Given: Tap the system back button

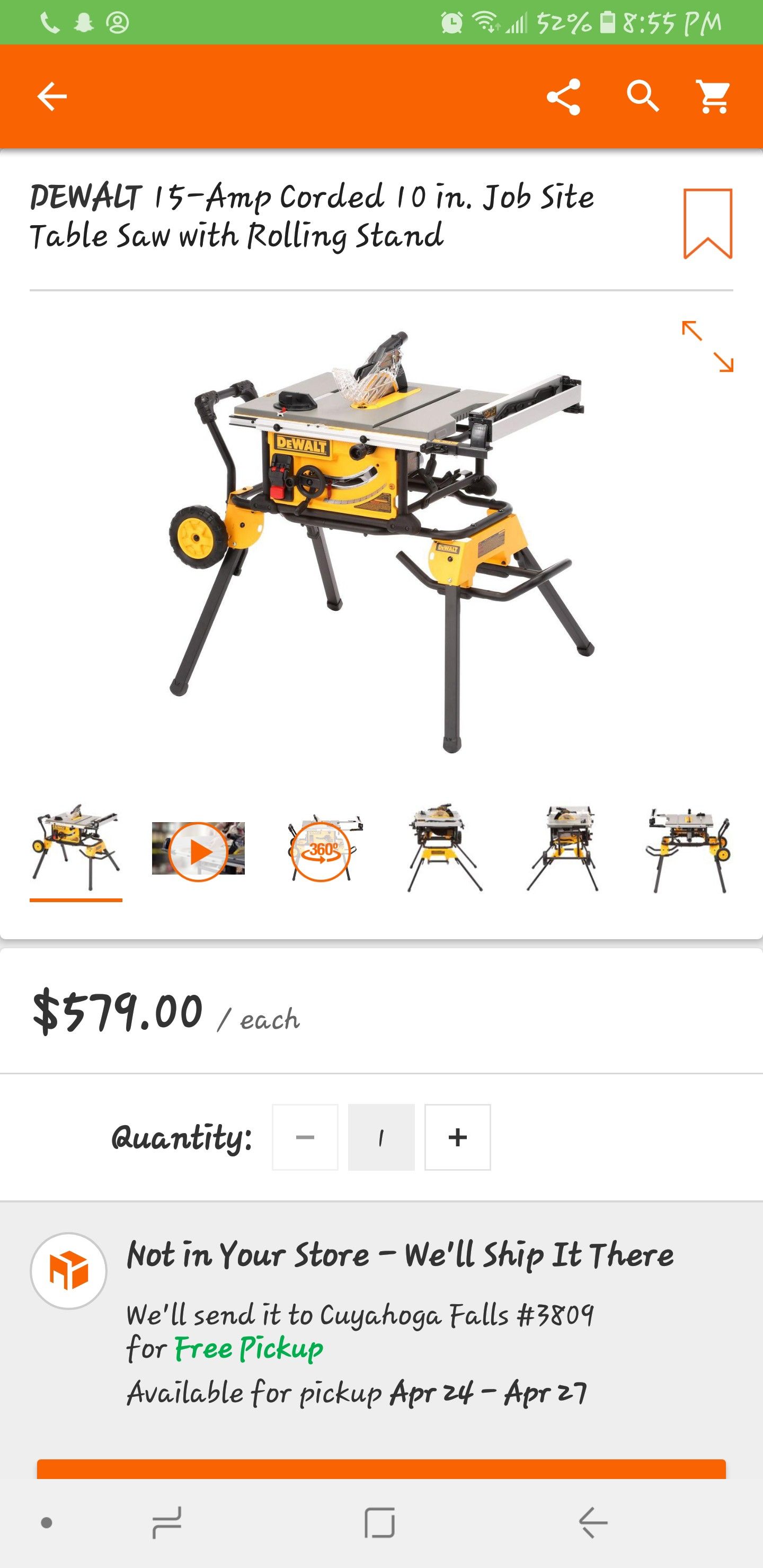Looking at the screenshot, I should coord(592,1522).
